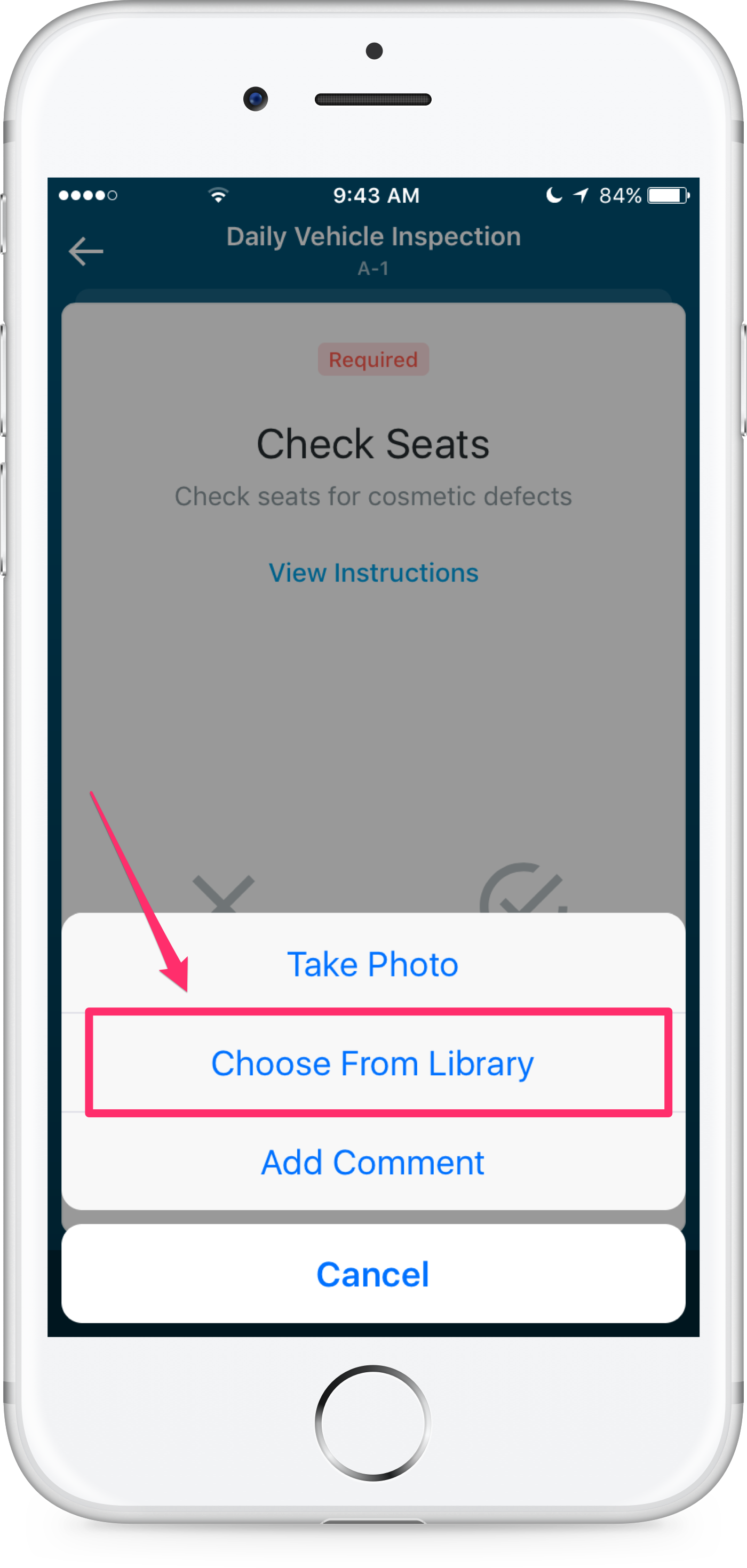Choose From Library option
Image resolution: width=747 pixels, height=1568 pixels.
[372, 1063]
